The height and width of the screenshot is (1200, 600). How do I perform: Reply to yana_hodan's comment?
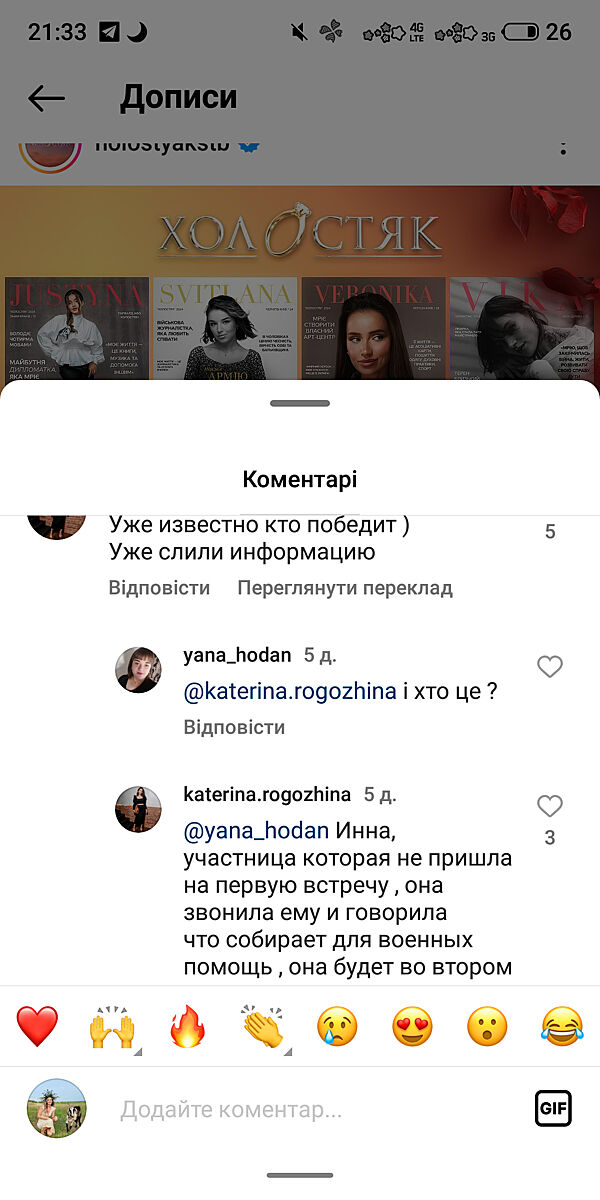tap(234, 727)
